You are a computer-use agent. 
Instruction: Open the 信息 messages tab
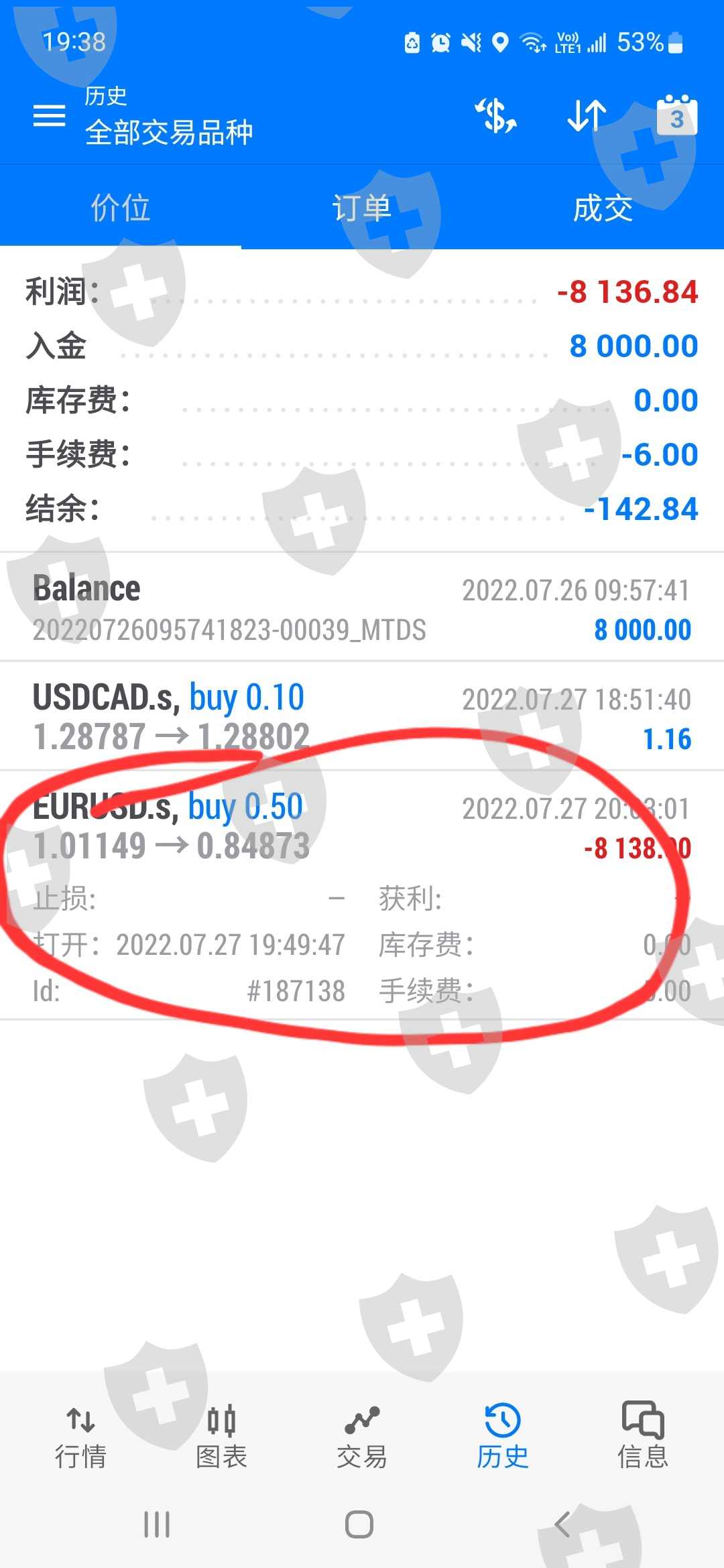643,1437
